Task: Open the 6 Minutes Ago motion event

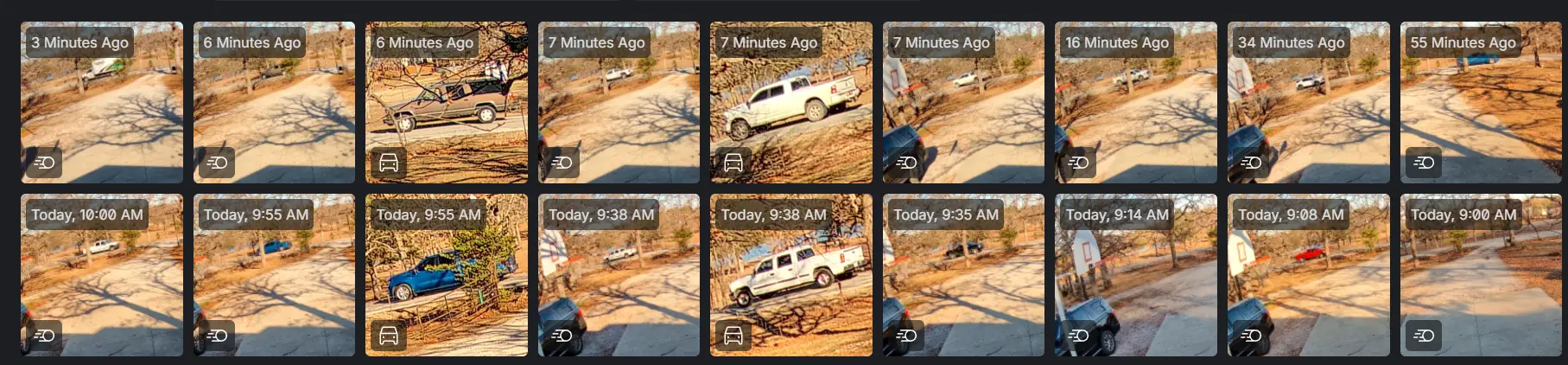Action: tap(274, 102)
